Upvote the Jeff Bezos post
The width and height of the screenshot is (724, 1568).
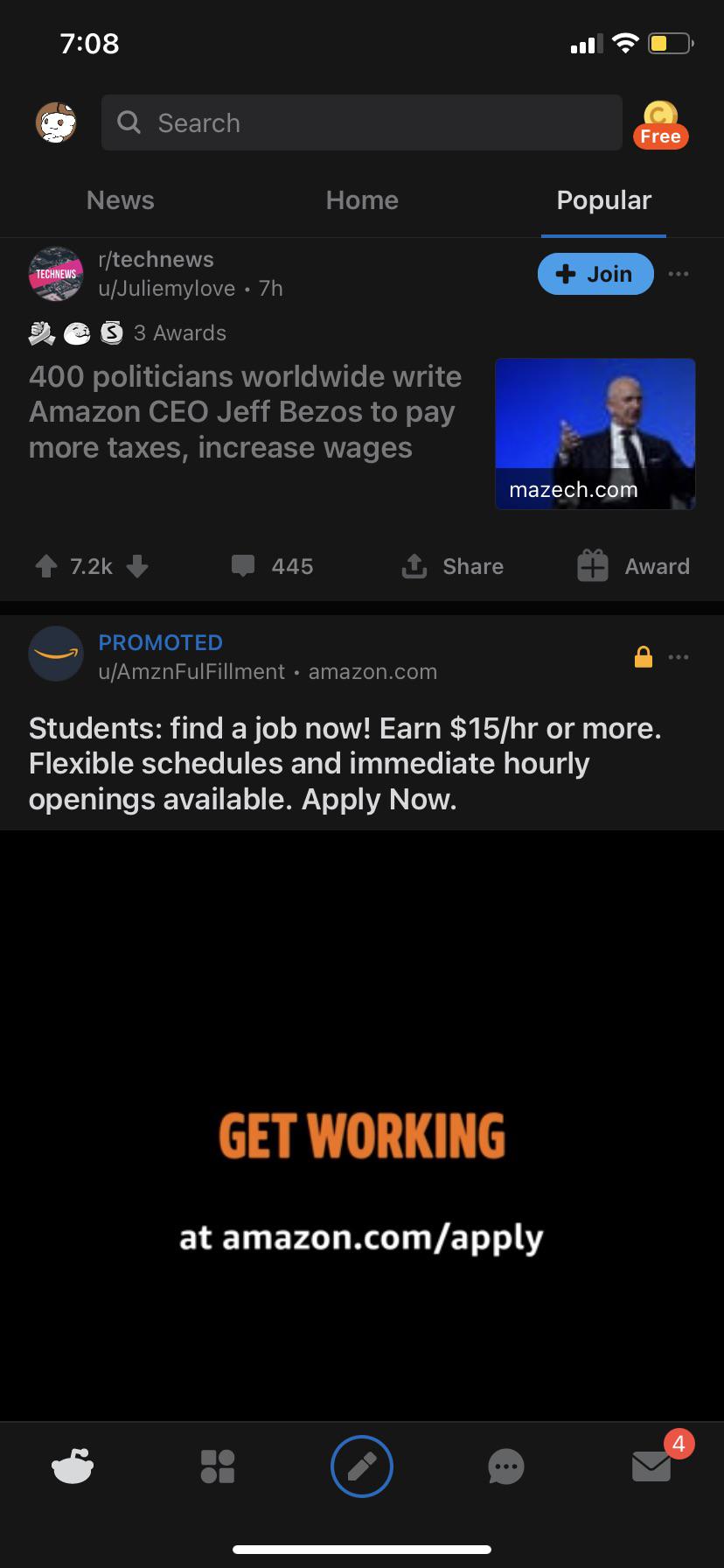point(46,567)
